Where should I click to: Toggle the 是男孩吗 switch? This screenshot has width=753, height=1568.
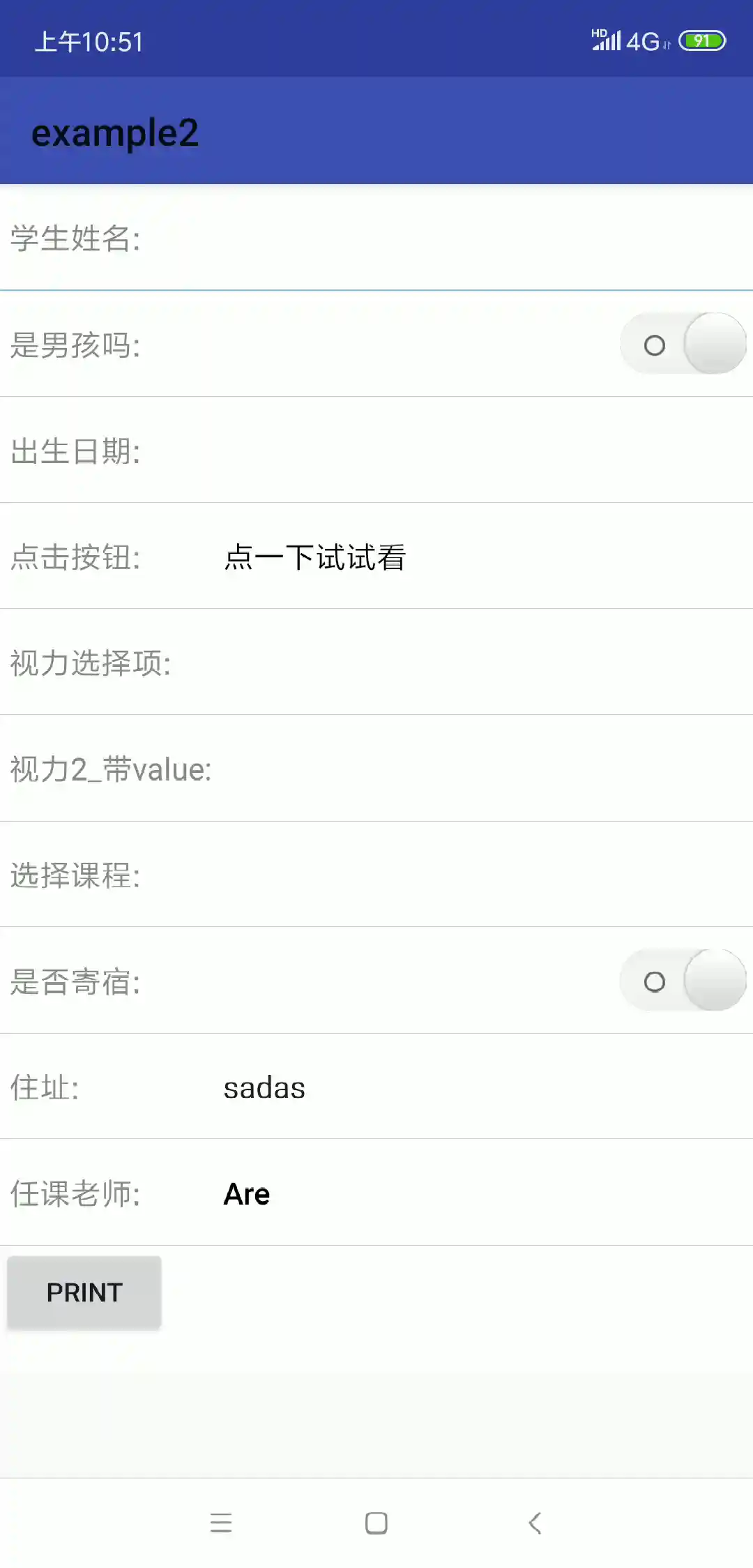click(x=683, y=344)
